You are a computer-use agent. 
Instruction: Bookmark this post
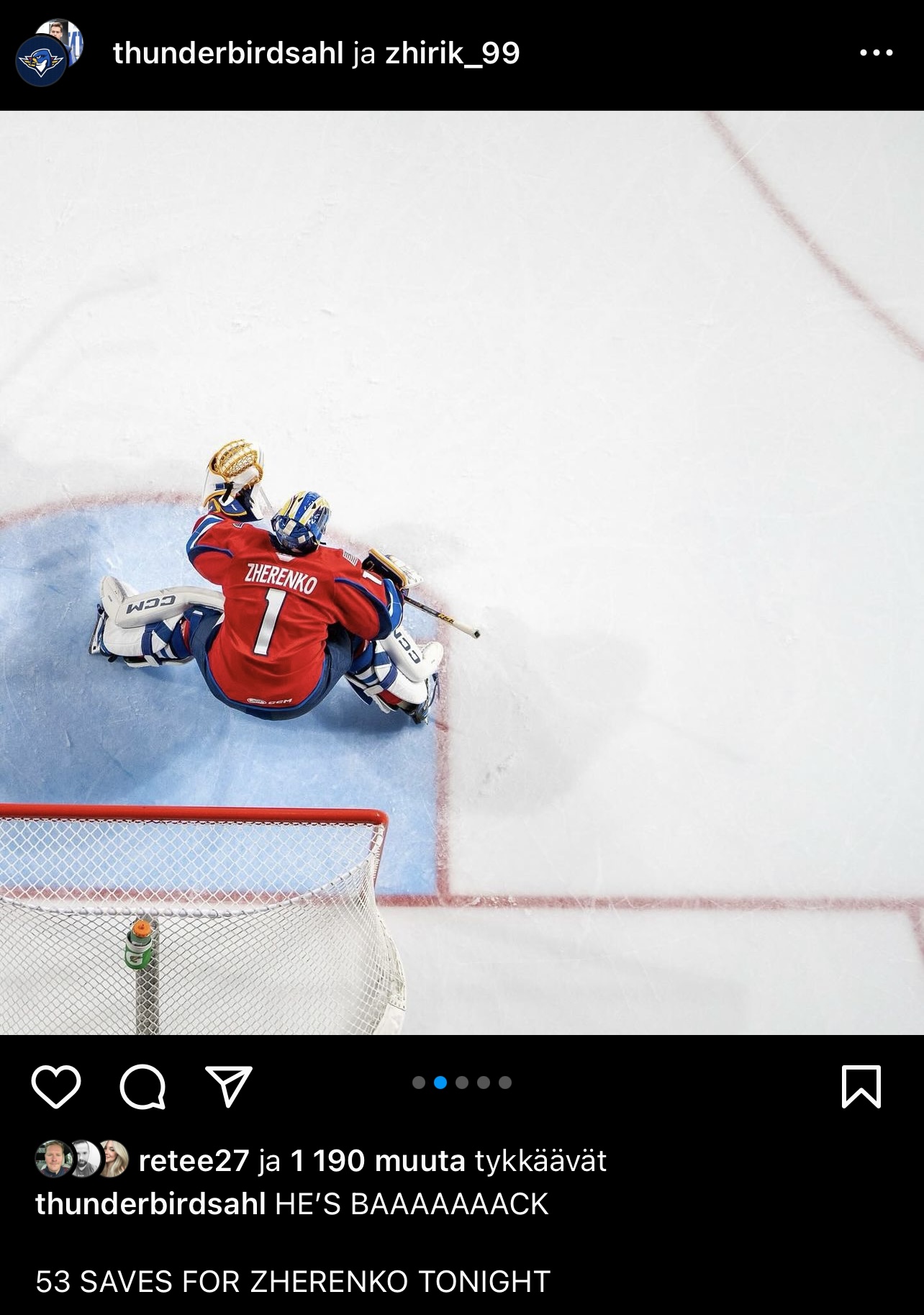point(861,1086)
